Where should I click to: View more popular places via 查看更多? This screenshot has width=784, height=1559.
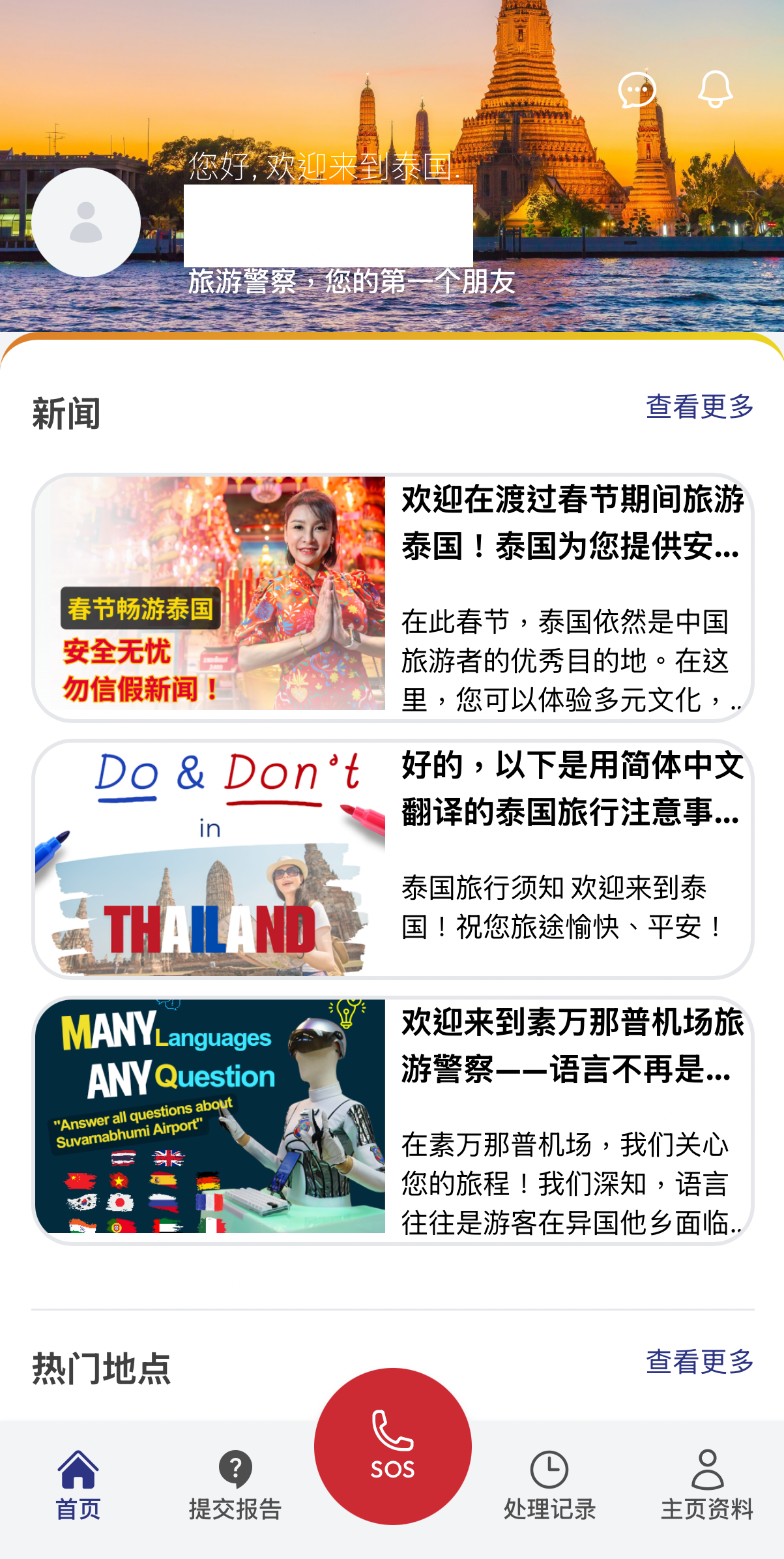point(699,1361)
